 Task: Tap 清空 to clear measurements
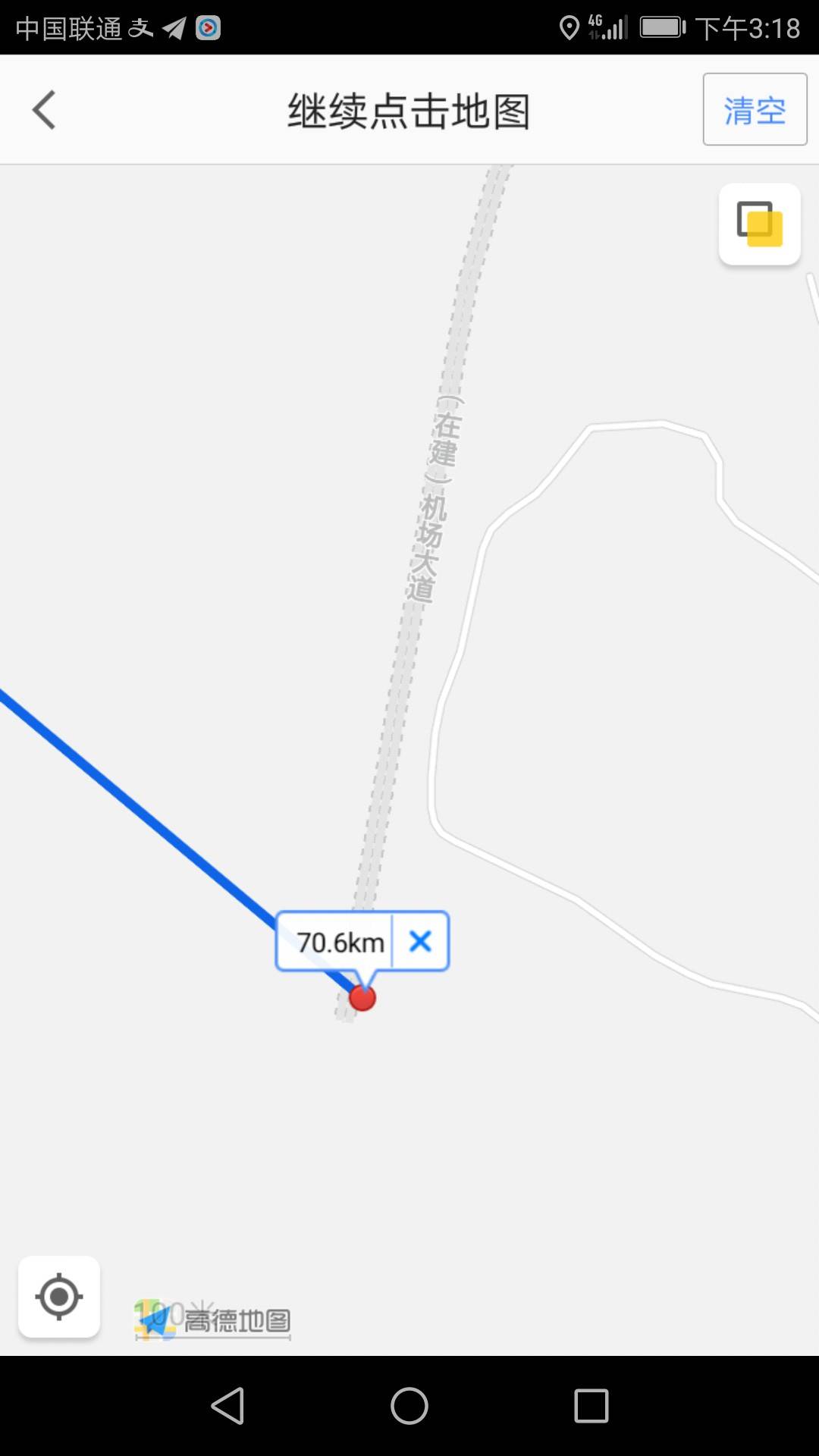pos(755,110)
